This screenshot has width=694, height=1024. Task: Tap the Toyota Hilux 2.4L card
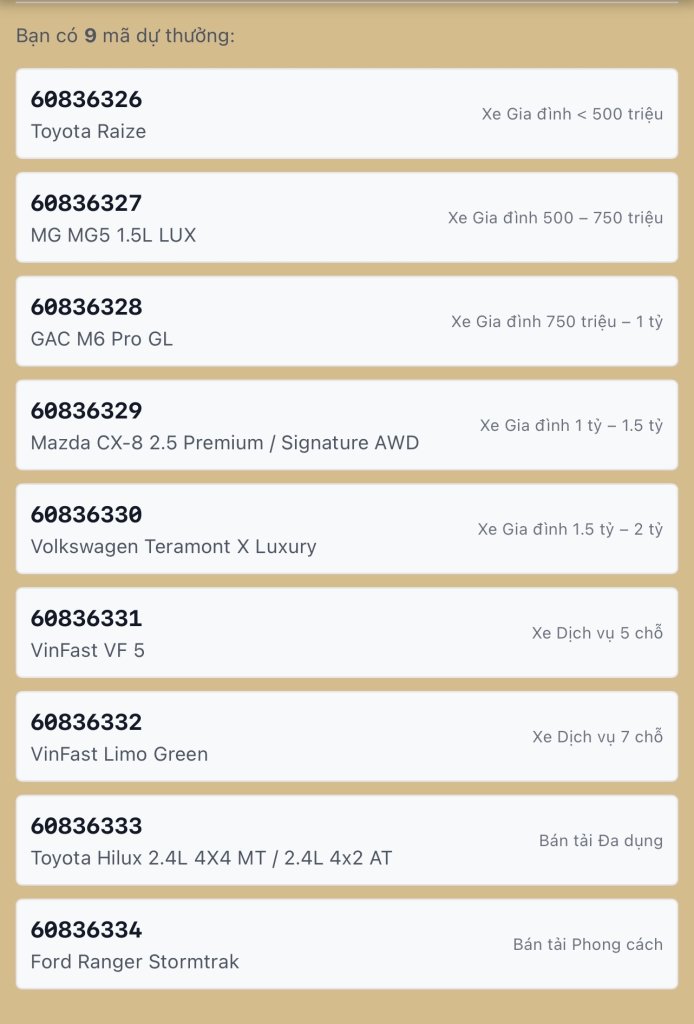[346, 841]
